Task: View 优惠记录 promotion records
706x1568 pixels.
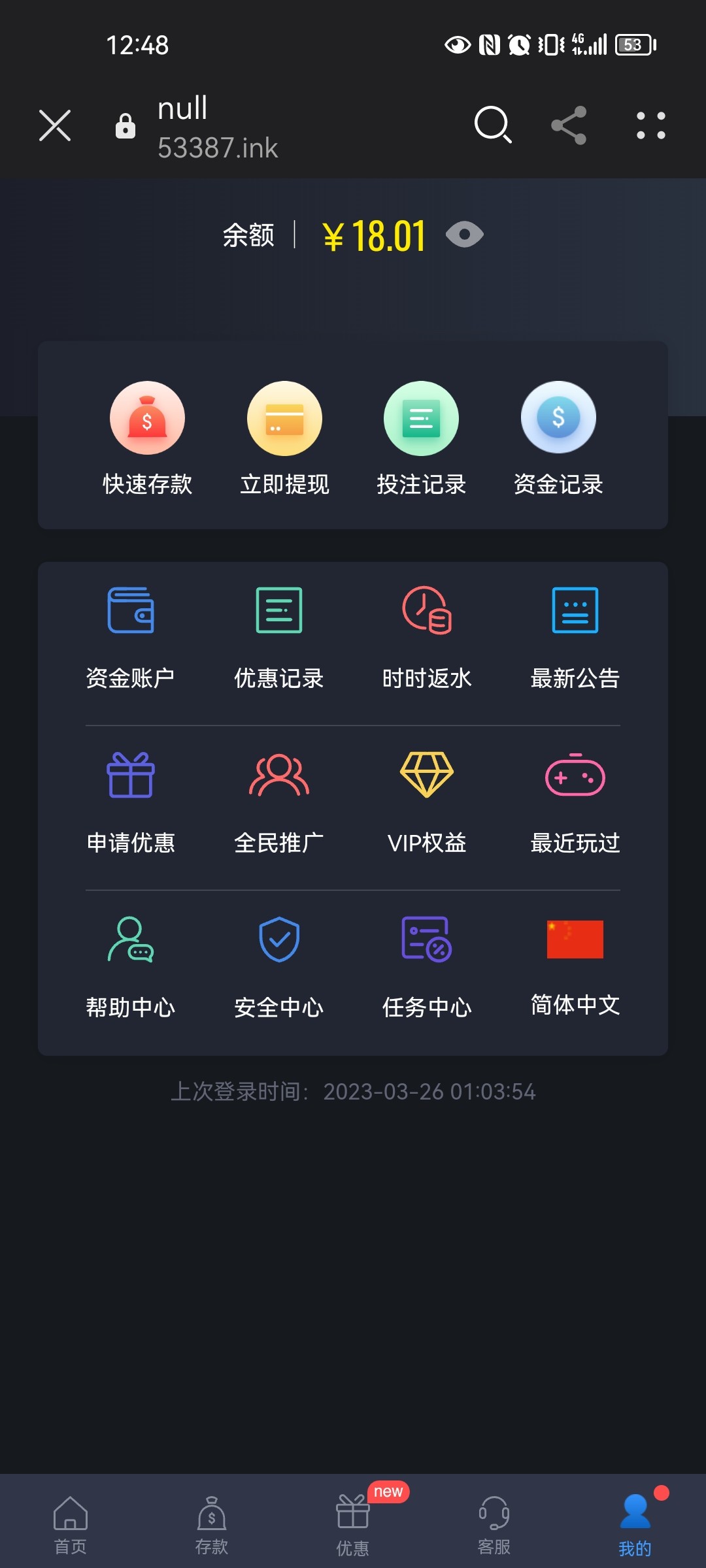Action: pos(279,637)
